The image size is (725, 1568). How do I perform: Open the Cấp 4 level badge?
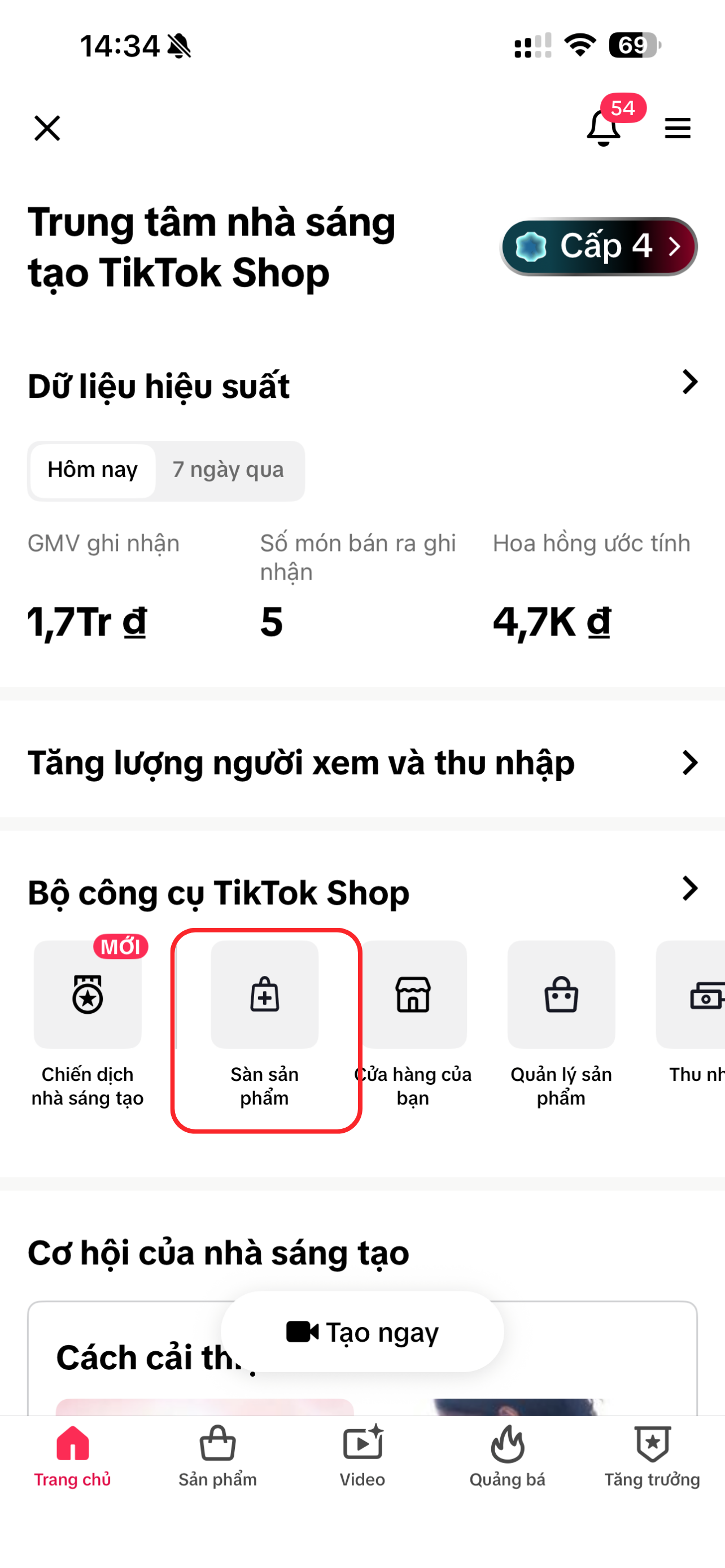599,247
